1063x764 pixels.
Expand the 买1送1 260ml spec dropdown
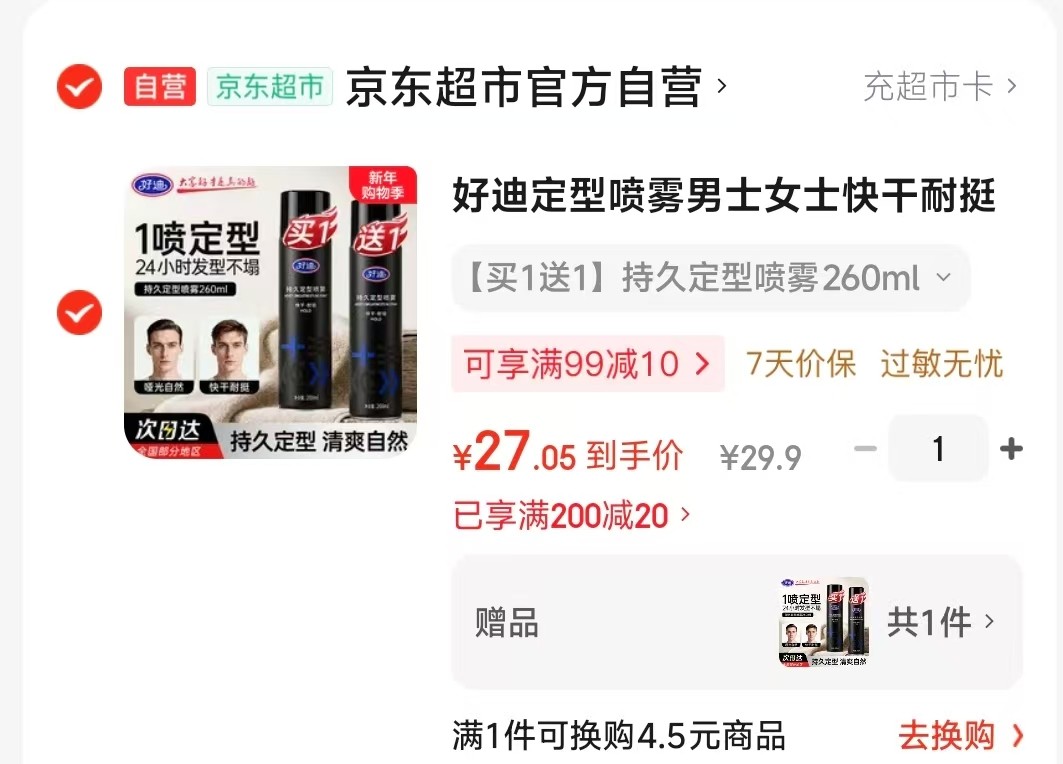pos(710,278)
